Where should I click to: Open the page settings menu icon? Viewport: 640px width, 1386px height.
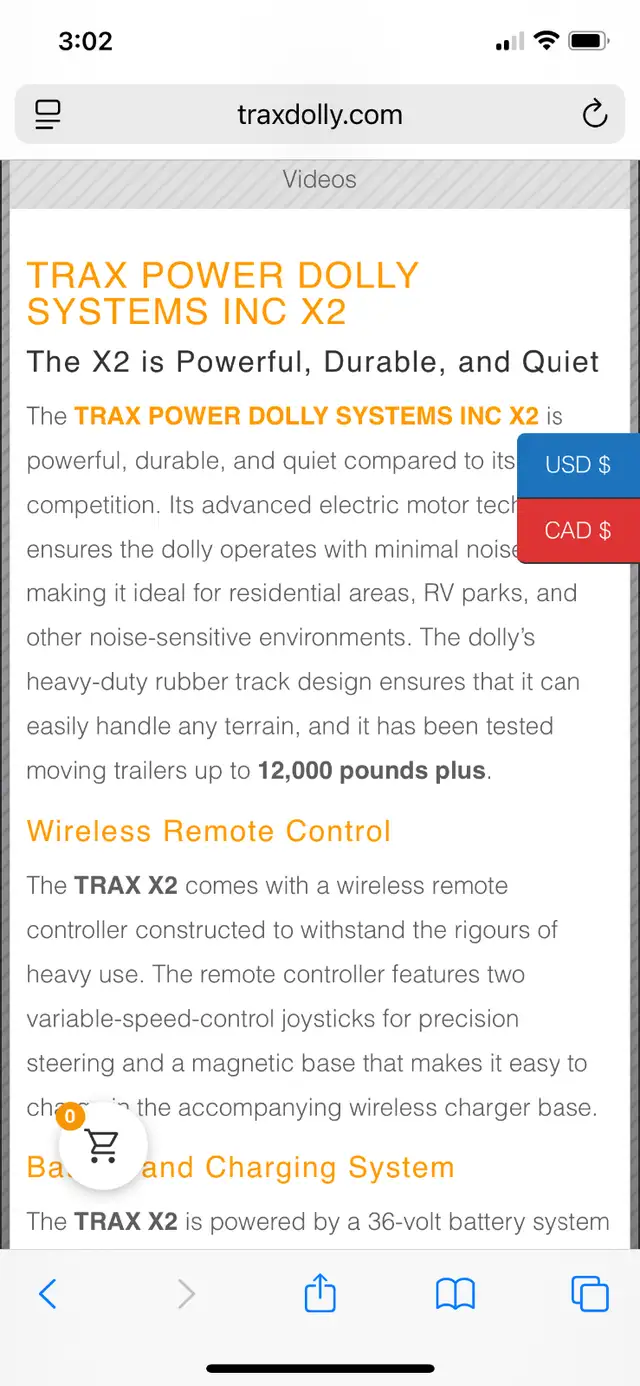click(x=48, y=114)
